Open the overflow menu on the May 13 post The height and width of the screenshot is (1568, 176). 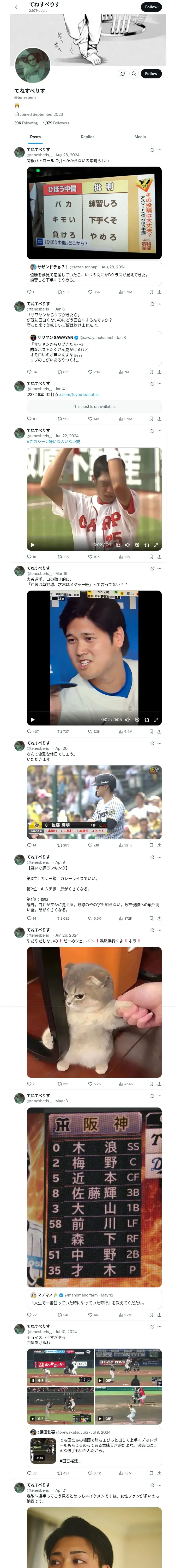(160, 1096)
